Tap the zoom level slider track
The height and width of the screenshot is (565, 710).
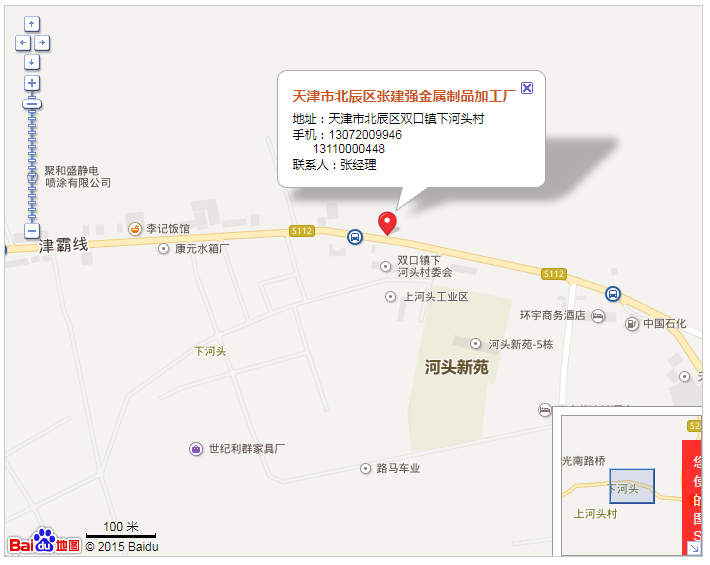click(32, 160)
